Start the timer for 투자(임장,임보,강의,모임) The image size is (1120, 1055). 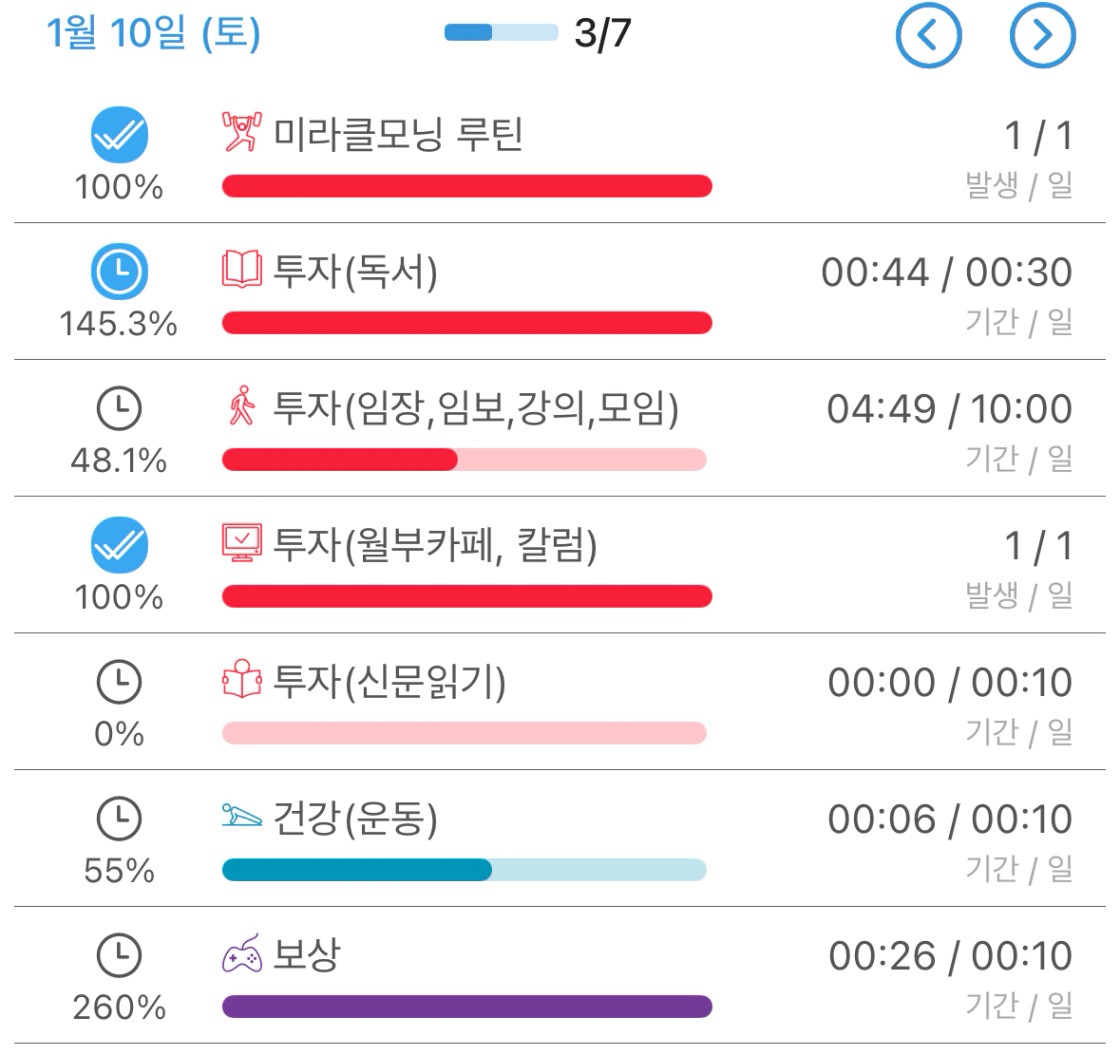pyautogui.click(x=119, y=409)
